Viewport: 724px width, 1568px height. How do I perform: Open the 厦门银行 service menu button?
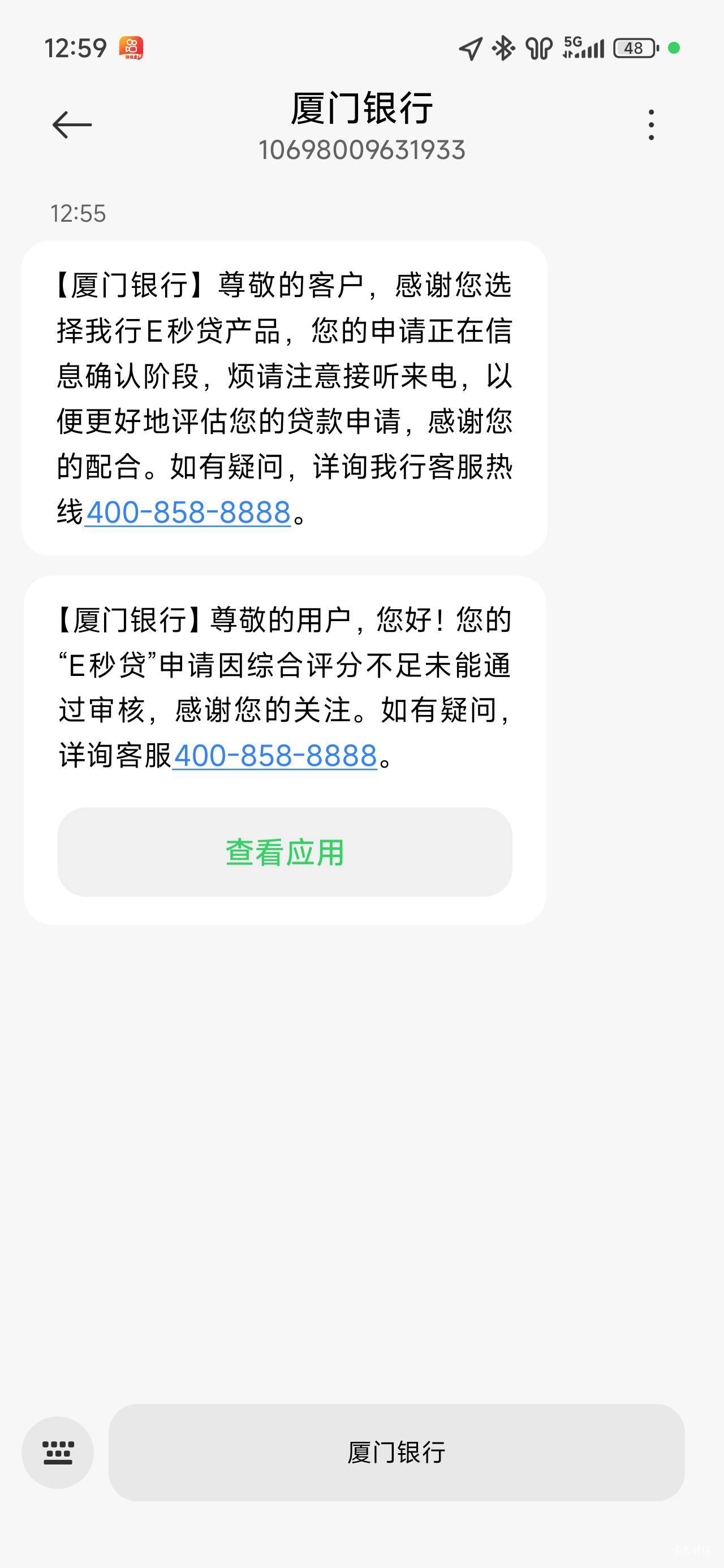(397, 1453)
